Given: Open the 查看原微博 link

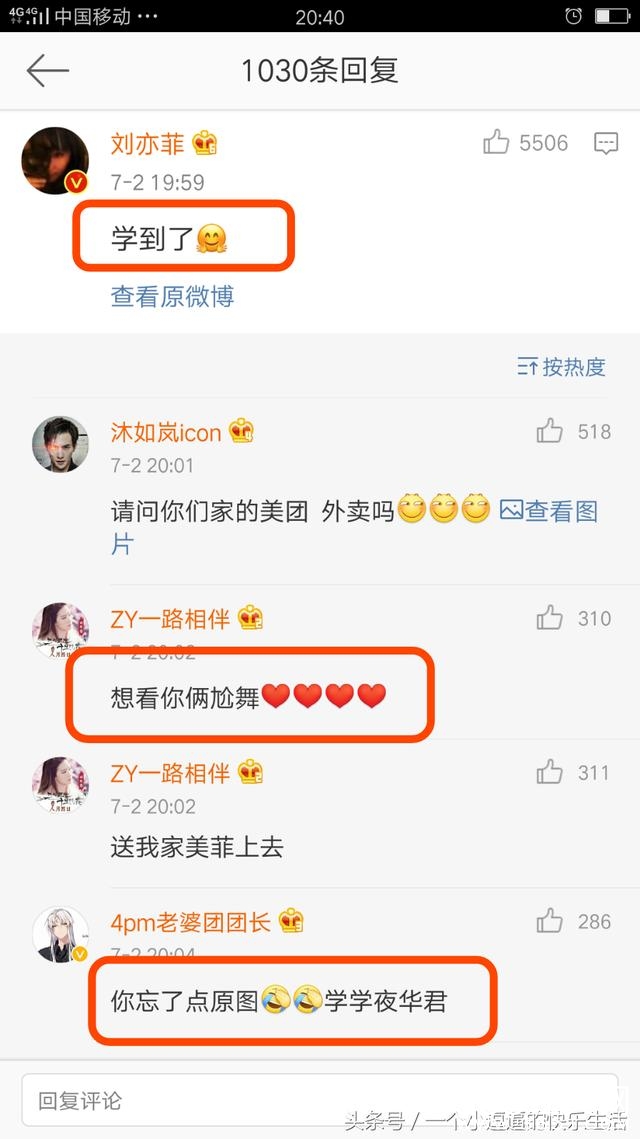Looking at the screenshot, I should [172, 296].
